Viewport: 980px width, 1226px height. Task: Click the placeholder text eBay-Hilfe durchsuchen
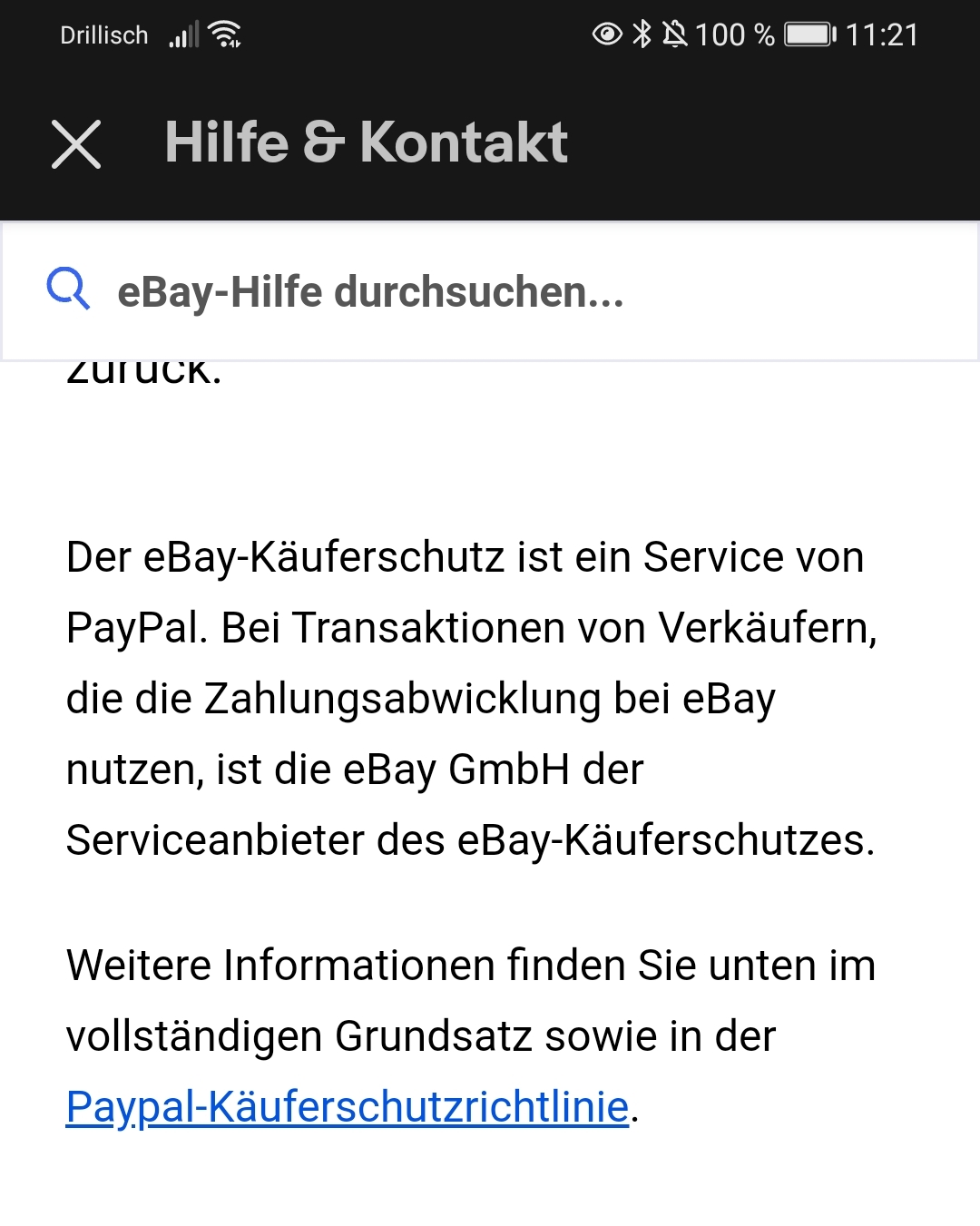tap(372, 290)
